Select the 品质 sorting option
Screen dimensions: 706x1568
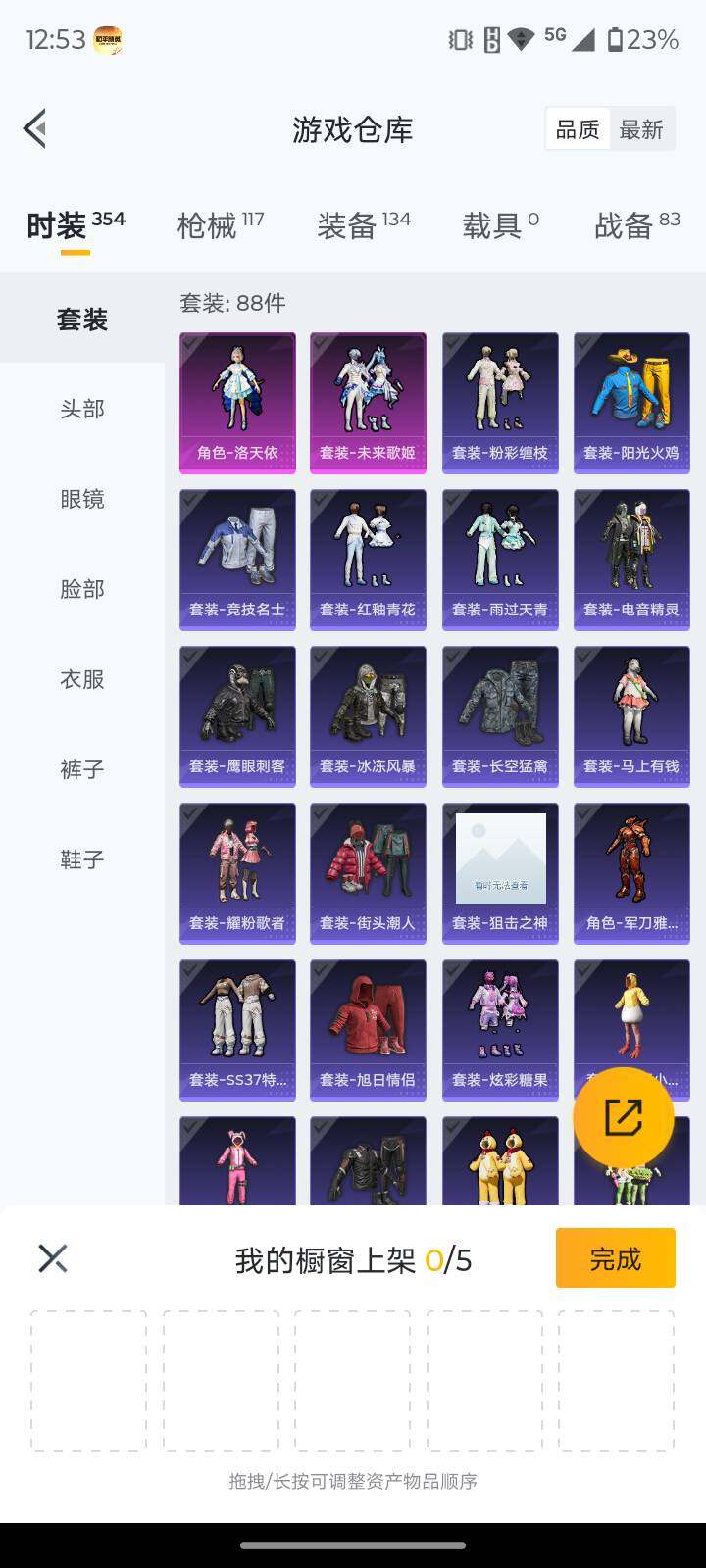[578, 129]
